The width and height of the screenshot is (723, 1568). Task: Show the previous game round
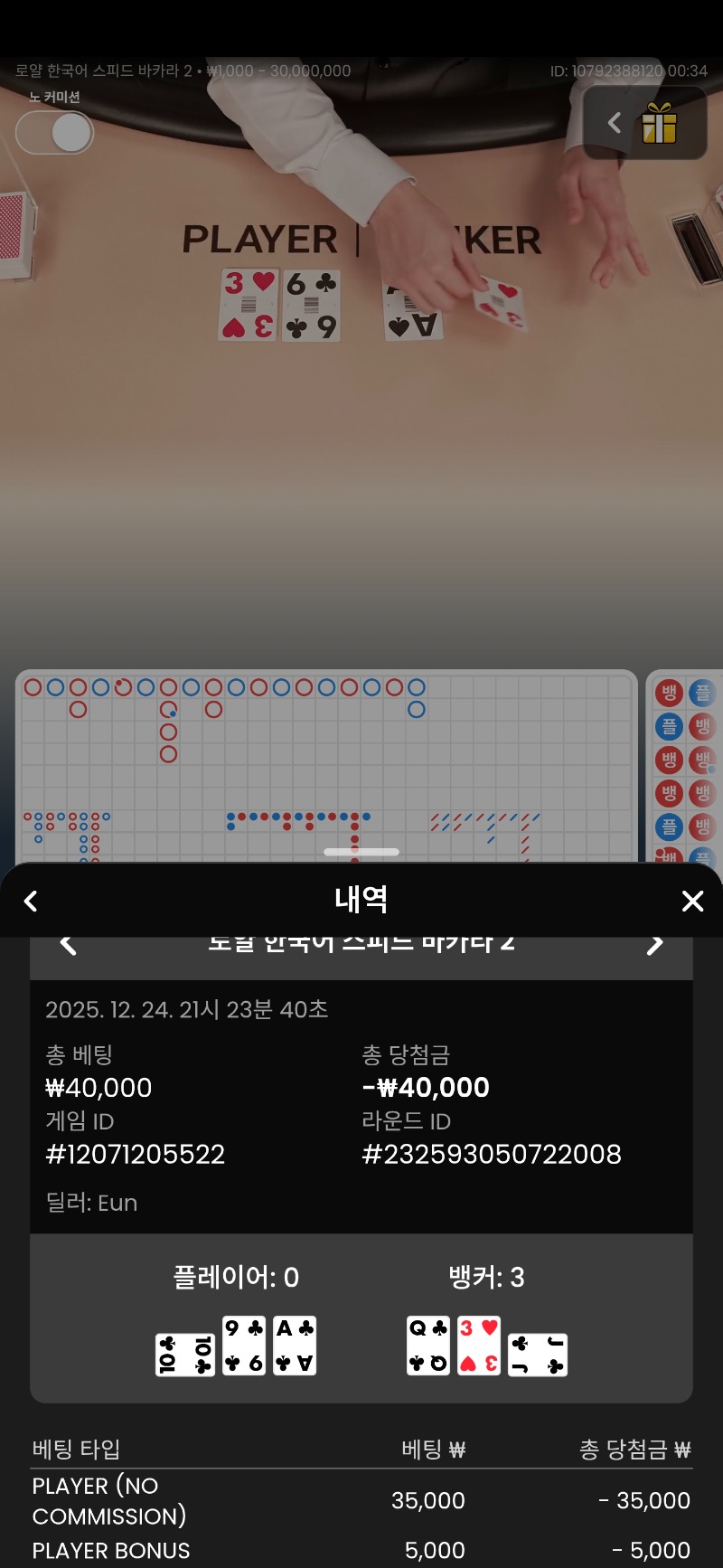point(68,945)
